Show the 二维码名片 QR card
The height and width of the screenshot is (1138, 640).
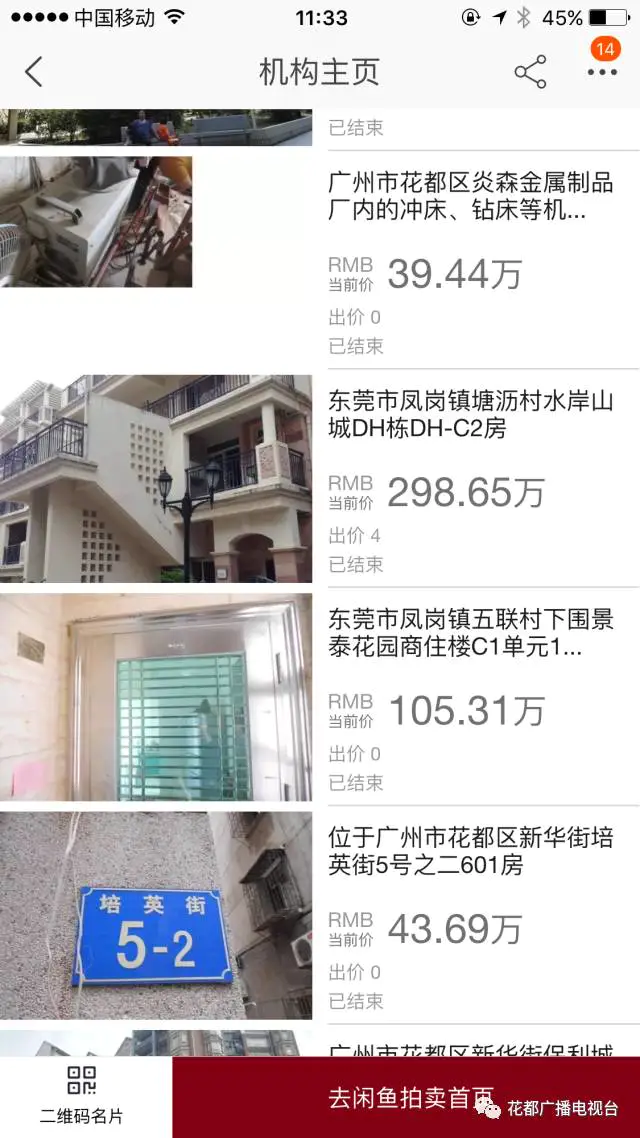83,1097
